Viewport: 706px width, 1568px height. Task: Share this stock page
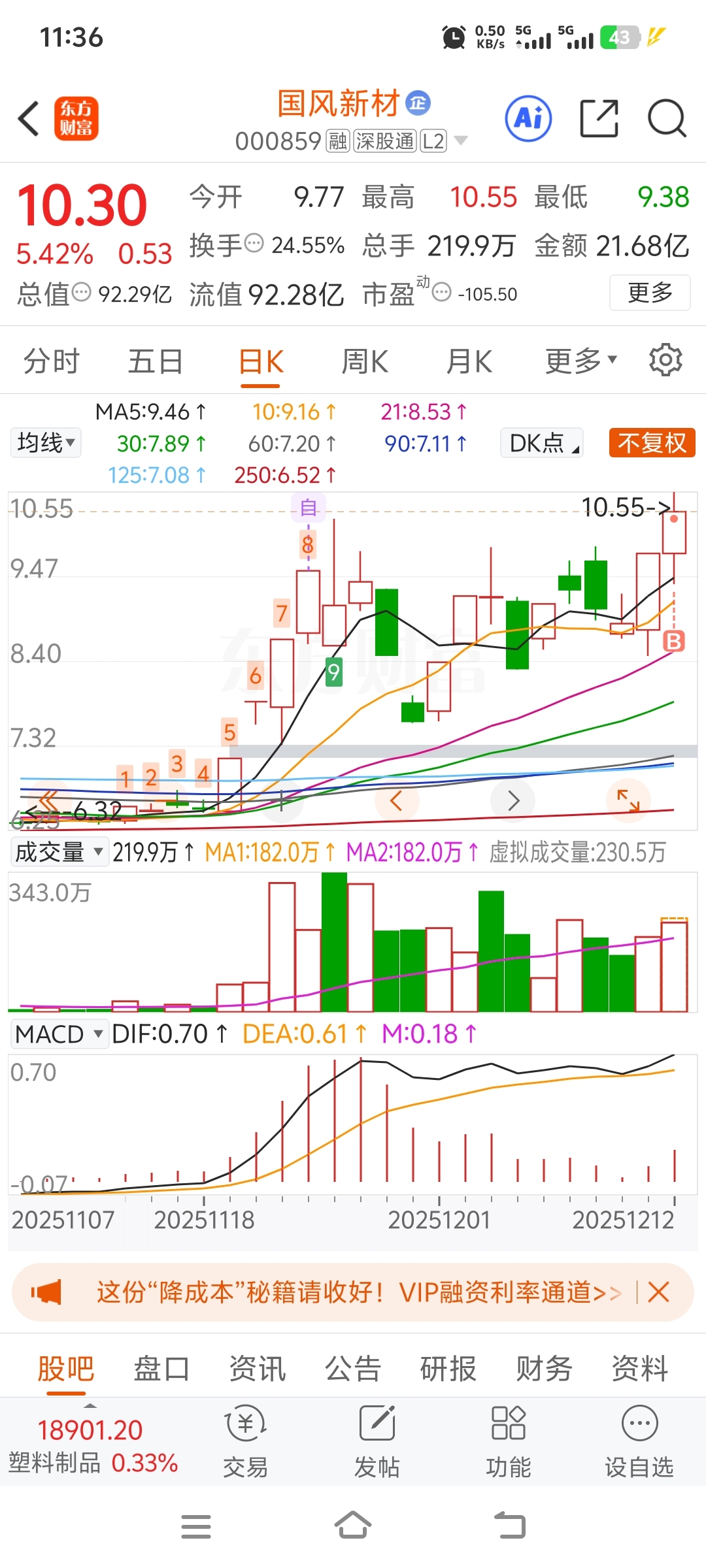pos(599,119)
